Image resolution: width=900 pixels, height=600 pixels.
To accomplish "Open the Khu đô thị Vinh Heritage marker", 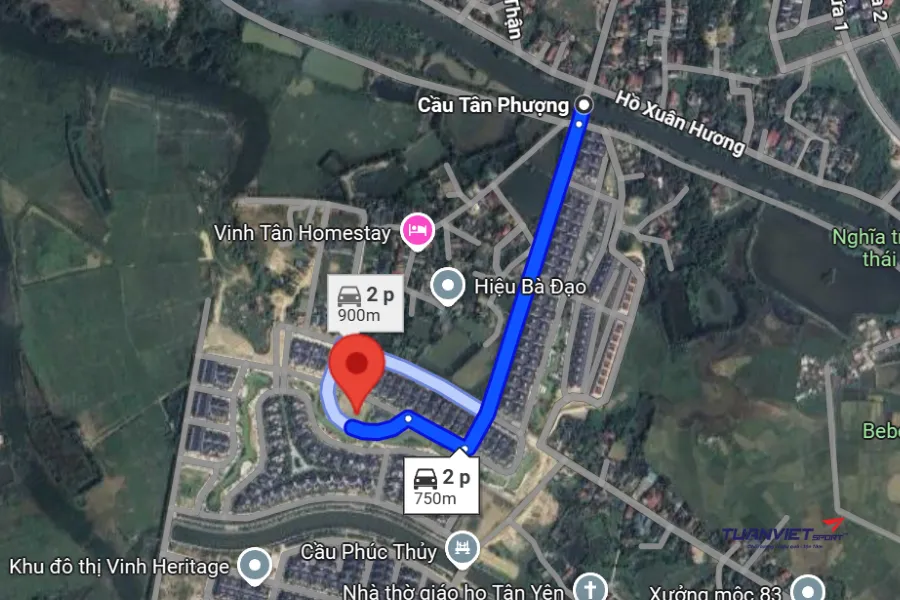I will 255,567.
